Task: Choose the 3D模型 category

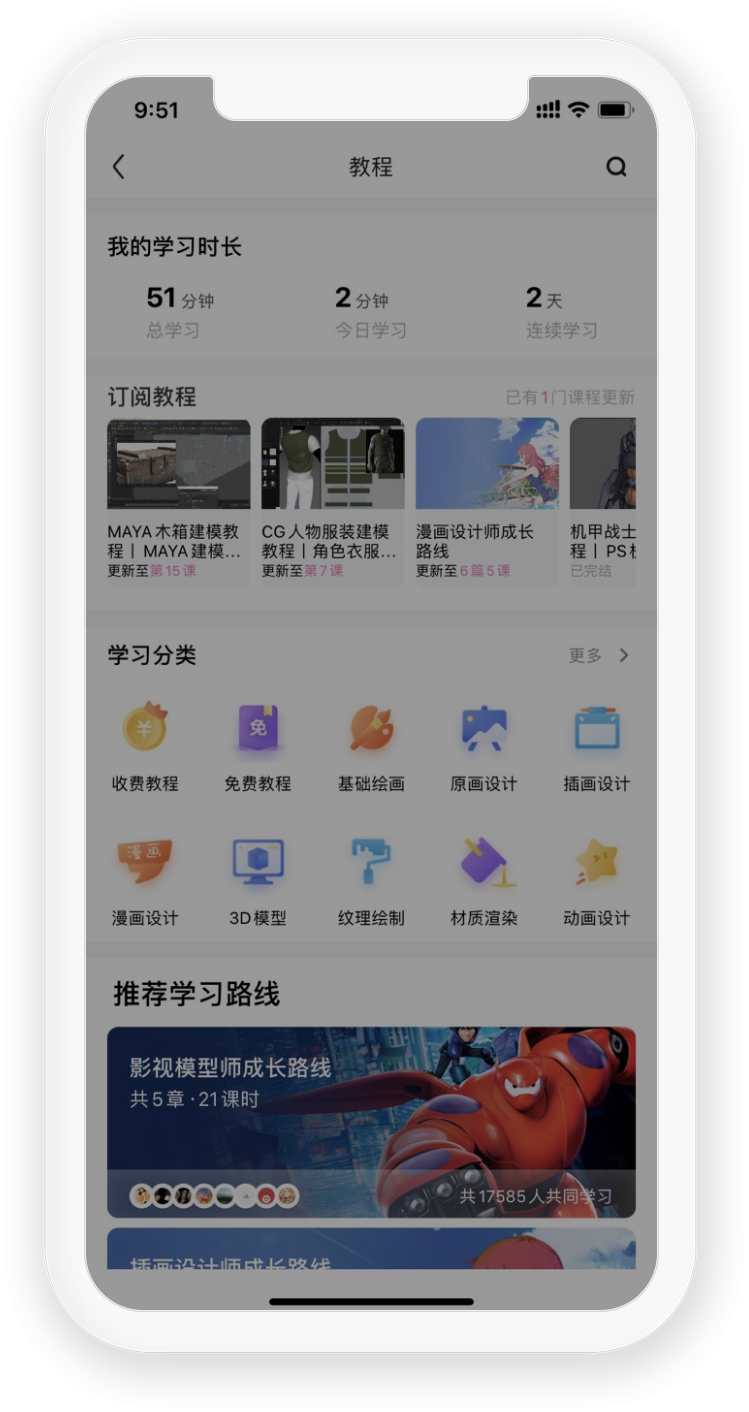Action: click(258, 881)
